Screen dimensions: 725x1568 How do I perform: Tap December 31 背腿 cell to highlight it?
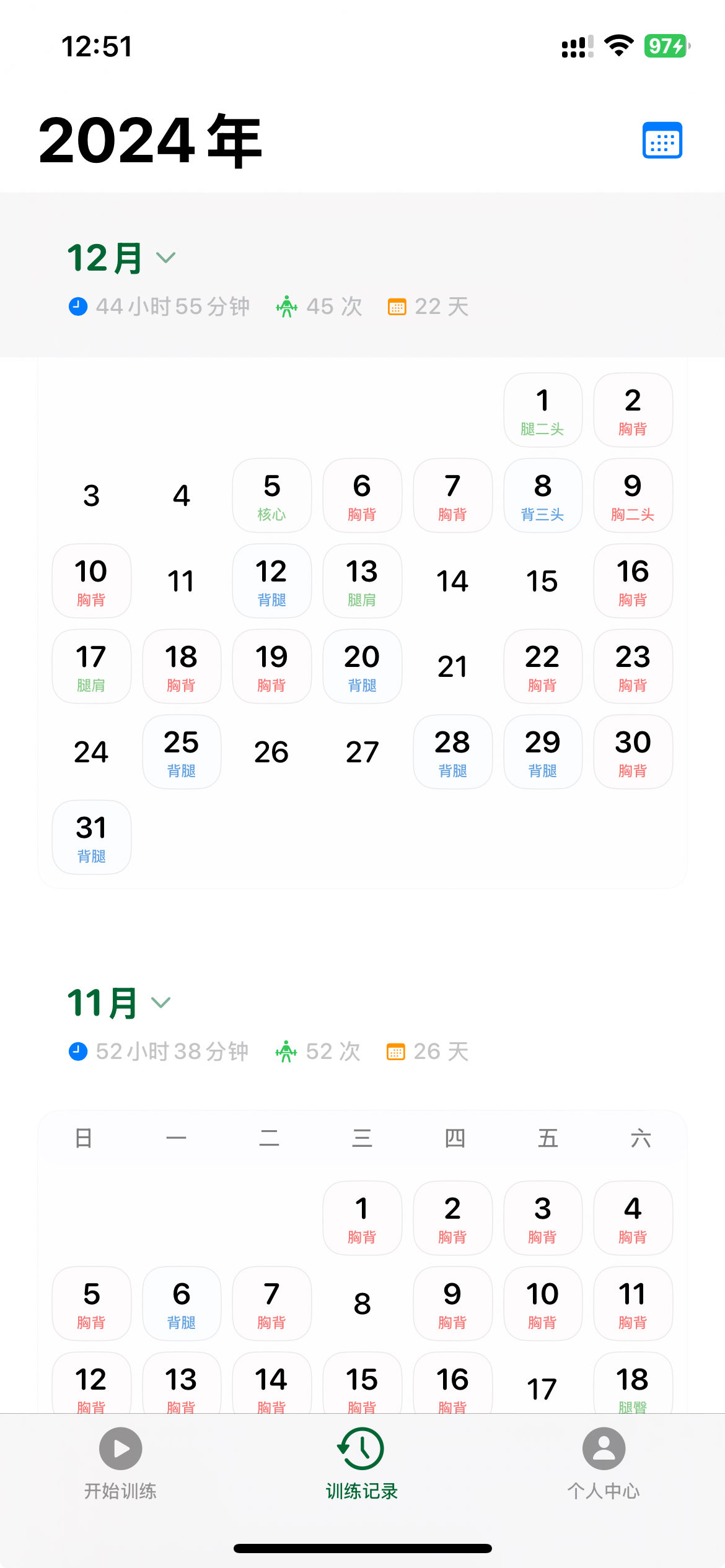pos(91,837)
